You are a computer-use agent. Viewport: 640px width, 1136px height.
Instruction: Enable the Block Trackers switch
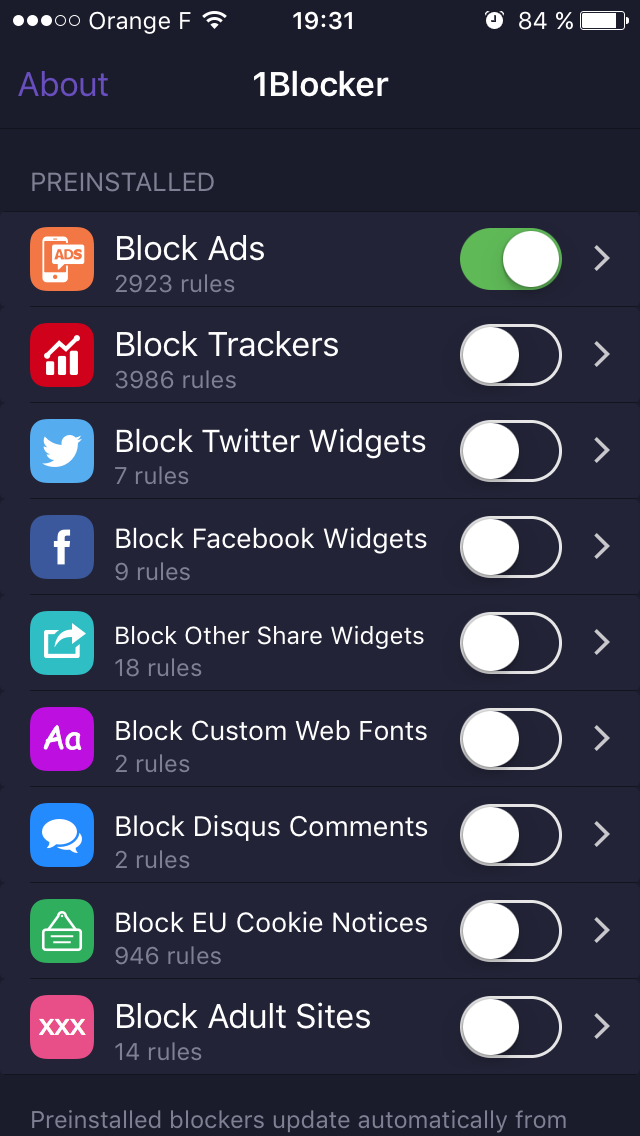pos(511,355)
